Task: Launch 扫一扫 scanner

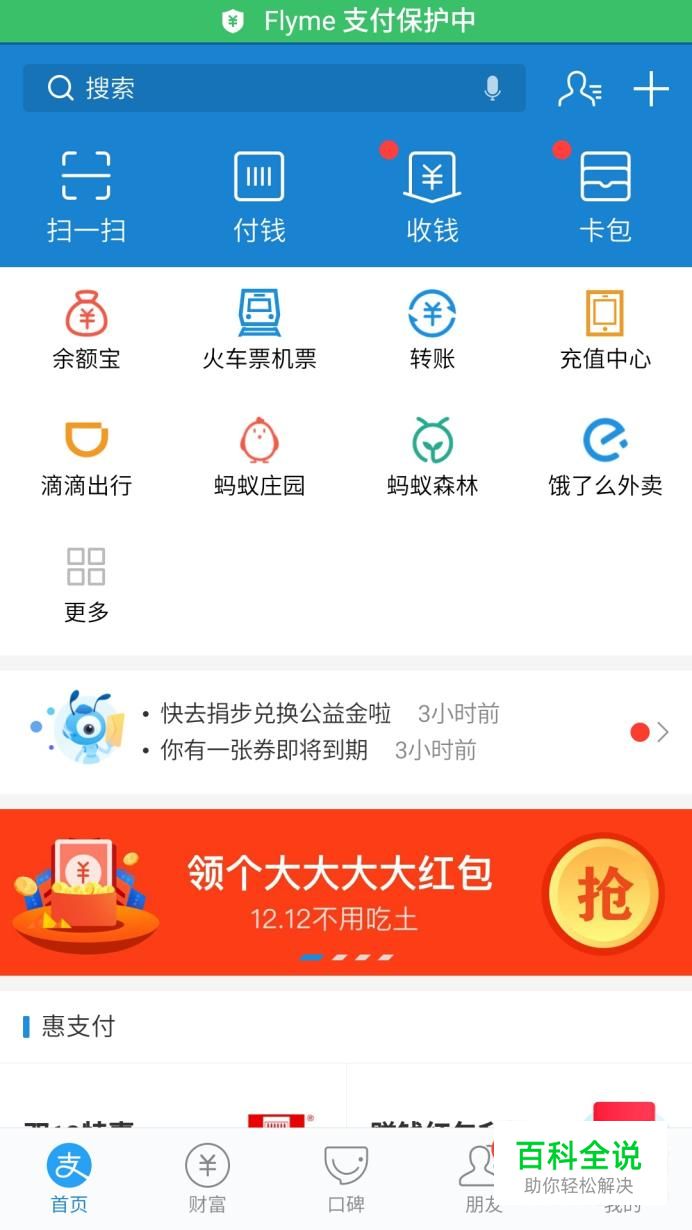Action: (x=86, y=195)
